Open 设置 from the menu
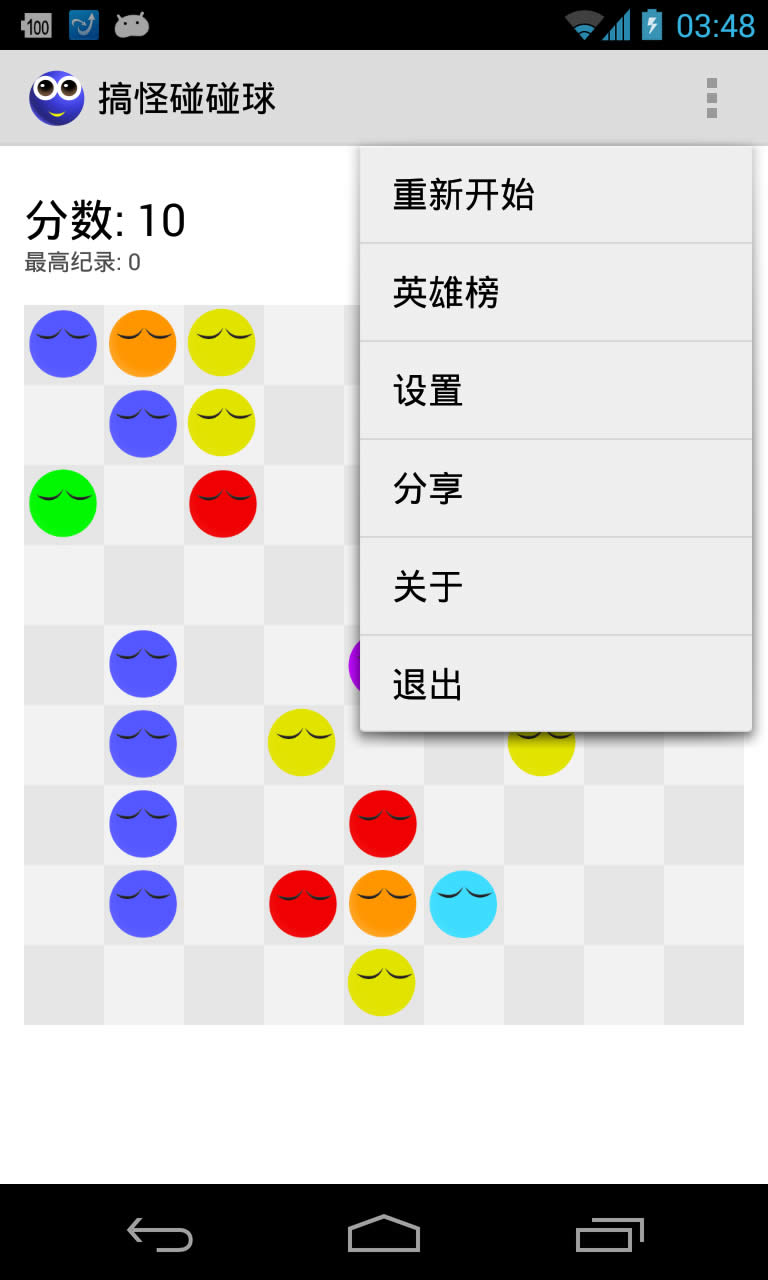The width and height of the screenshot is (768, 1280). point(556,391)
